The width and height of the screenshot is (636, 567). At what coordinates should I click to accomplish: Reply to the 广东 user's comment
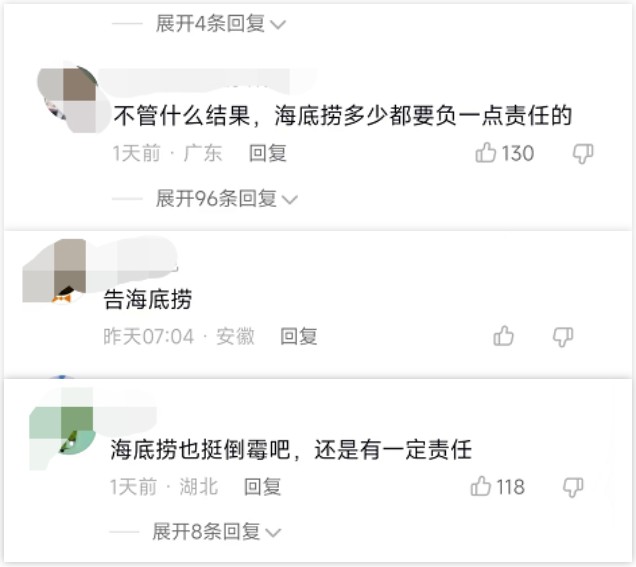click(267, 153)
